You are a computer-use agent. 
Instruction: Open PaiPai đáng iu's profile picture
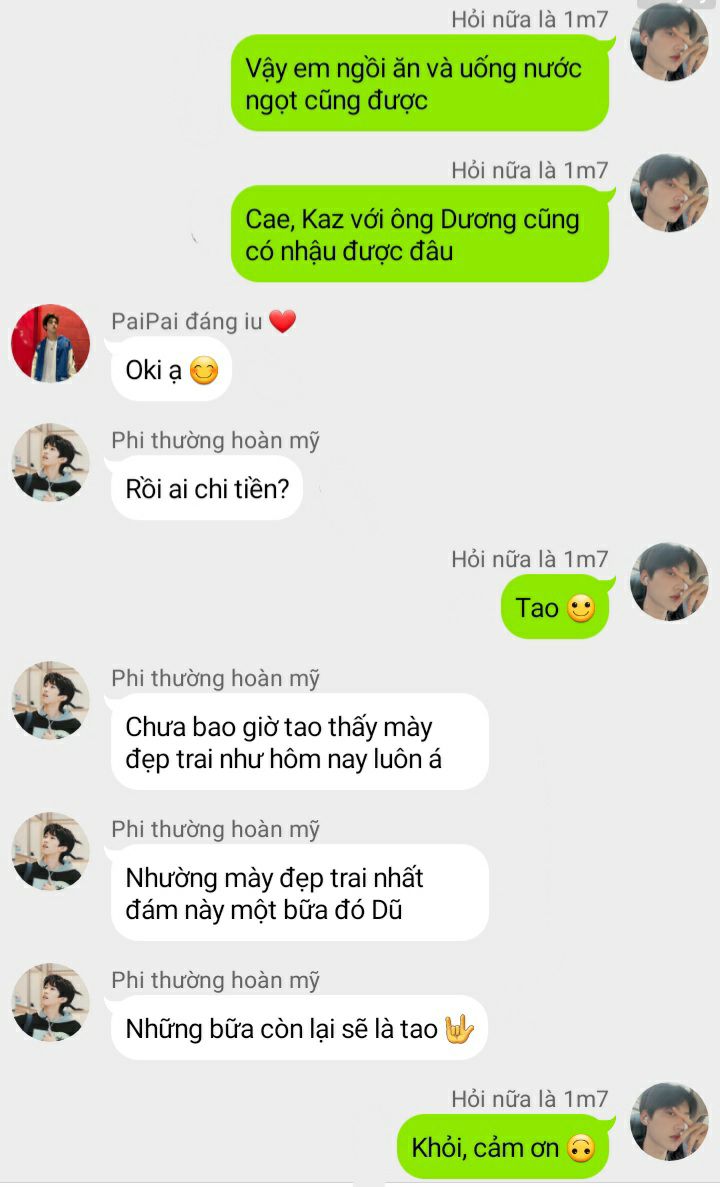[51, 343]
